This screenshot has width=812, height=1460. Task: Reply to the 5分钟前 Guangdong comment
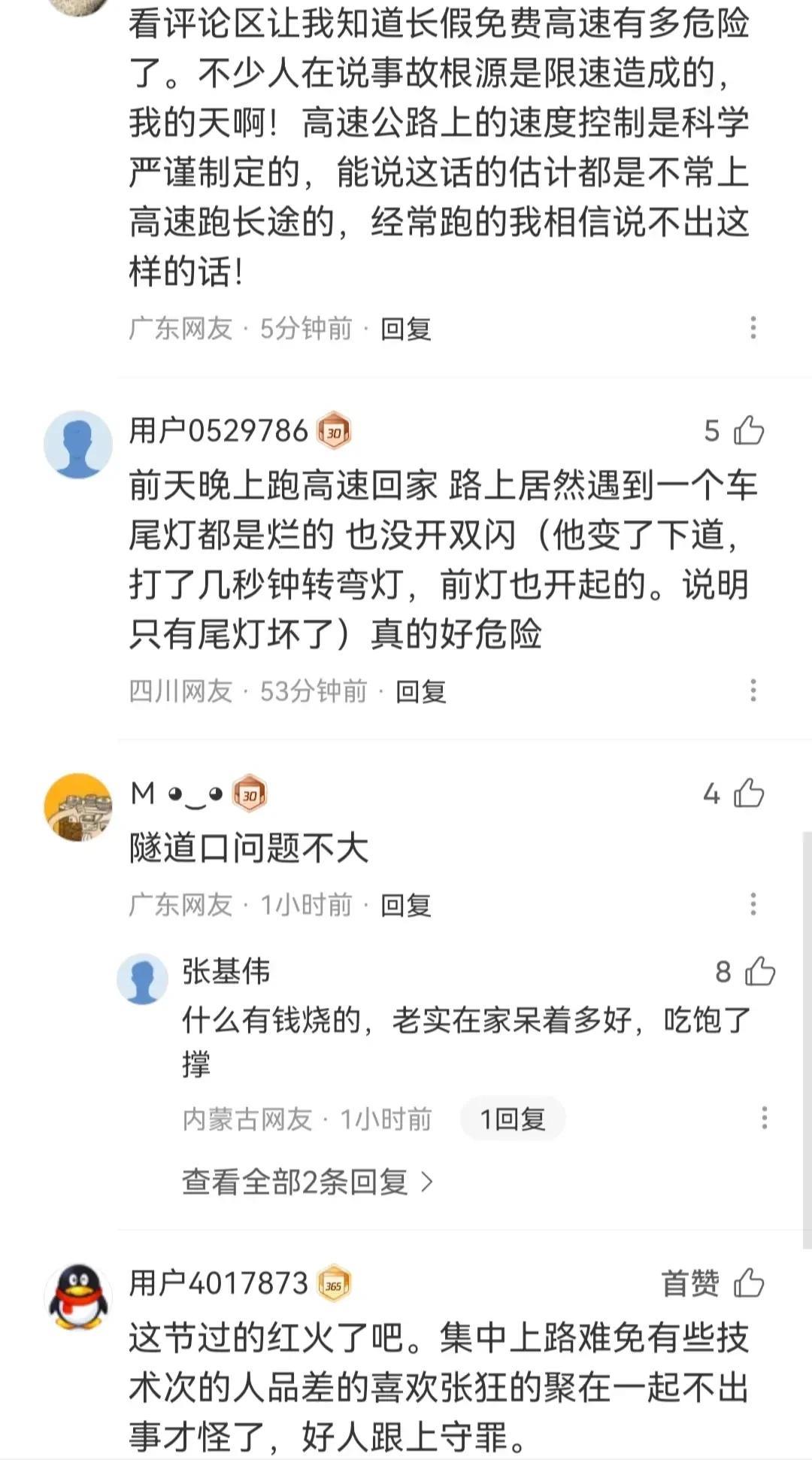(405, 329)
